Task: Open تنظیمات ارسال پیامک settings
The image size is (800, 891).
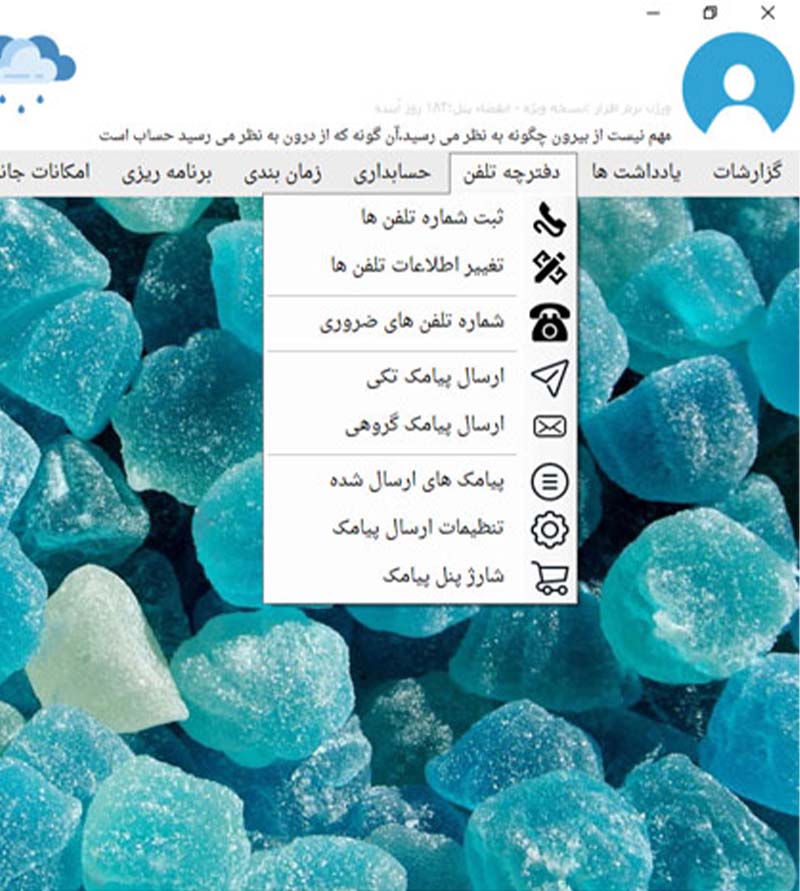Action: [418, 528]
